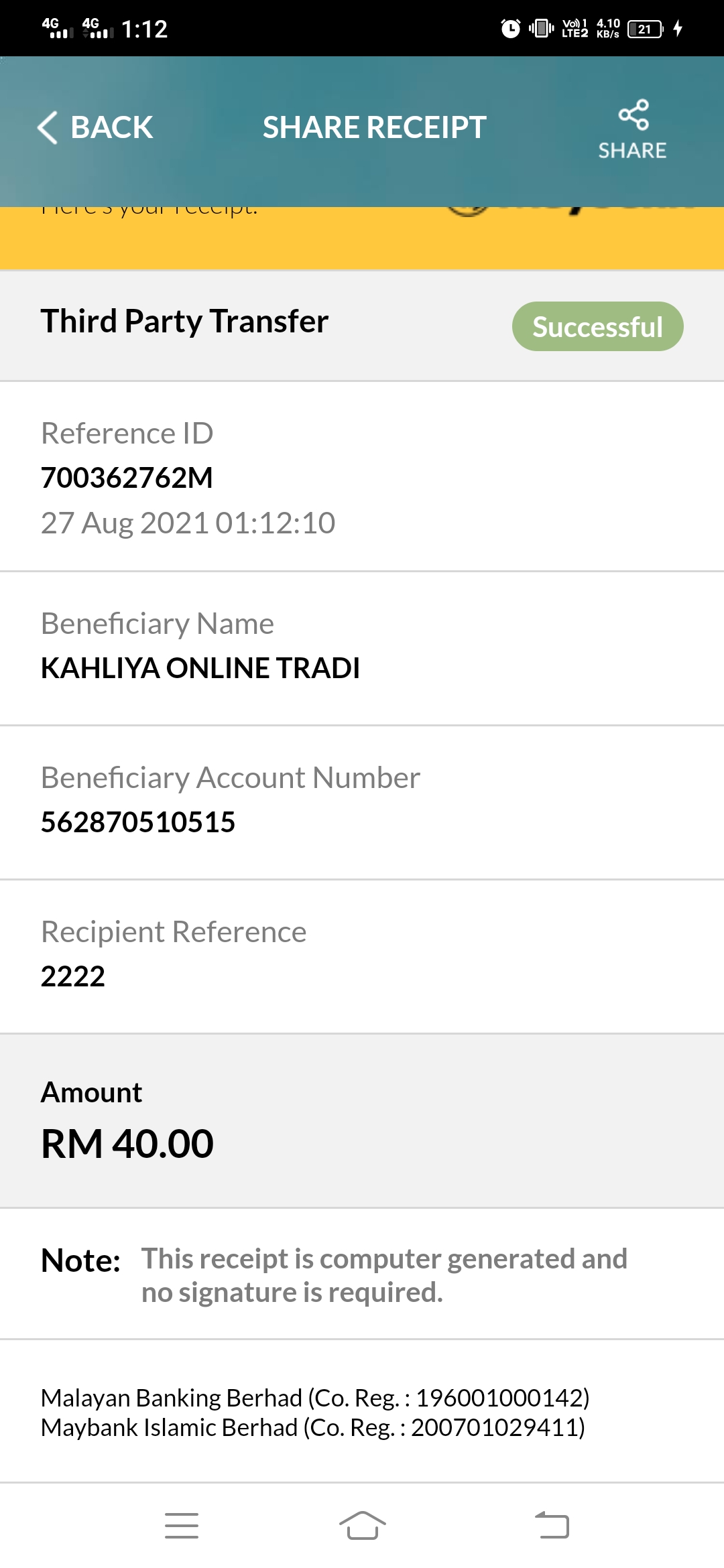Viewport: 724px width, 1568px height.
Task: Tap the system back navigation button
Action: (x=552, y=1525)
